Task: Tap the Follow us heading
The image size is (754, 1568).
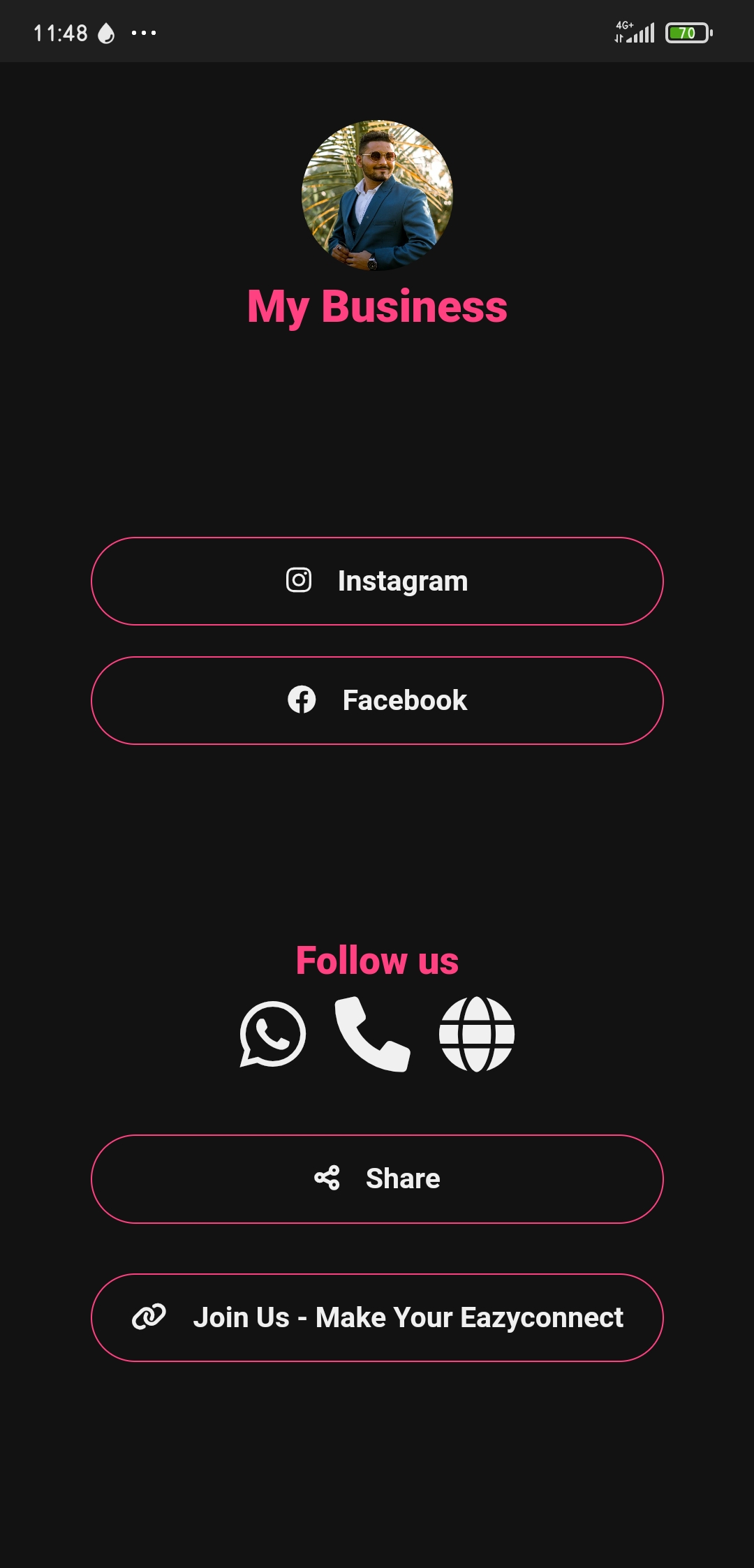Action: pos(376,959)
